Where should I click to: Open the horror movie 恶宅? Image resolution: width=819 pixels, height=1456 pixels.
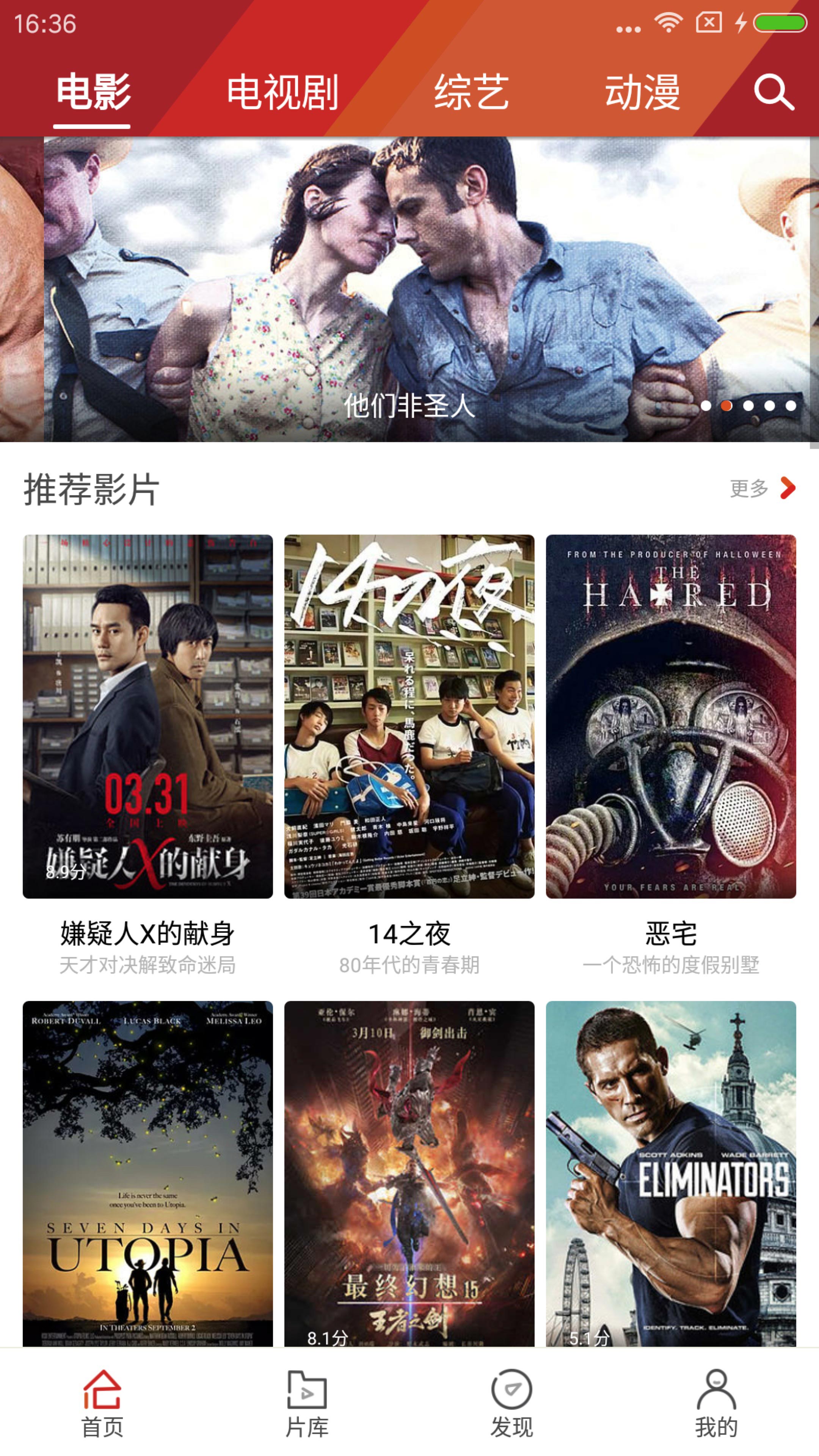pos(670,716)
